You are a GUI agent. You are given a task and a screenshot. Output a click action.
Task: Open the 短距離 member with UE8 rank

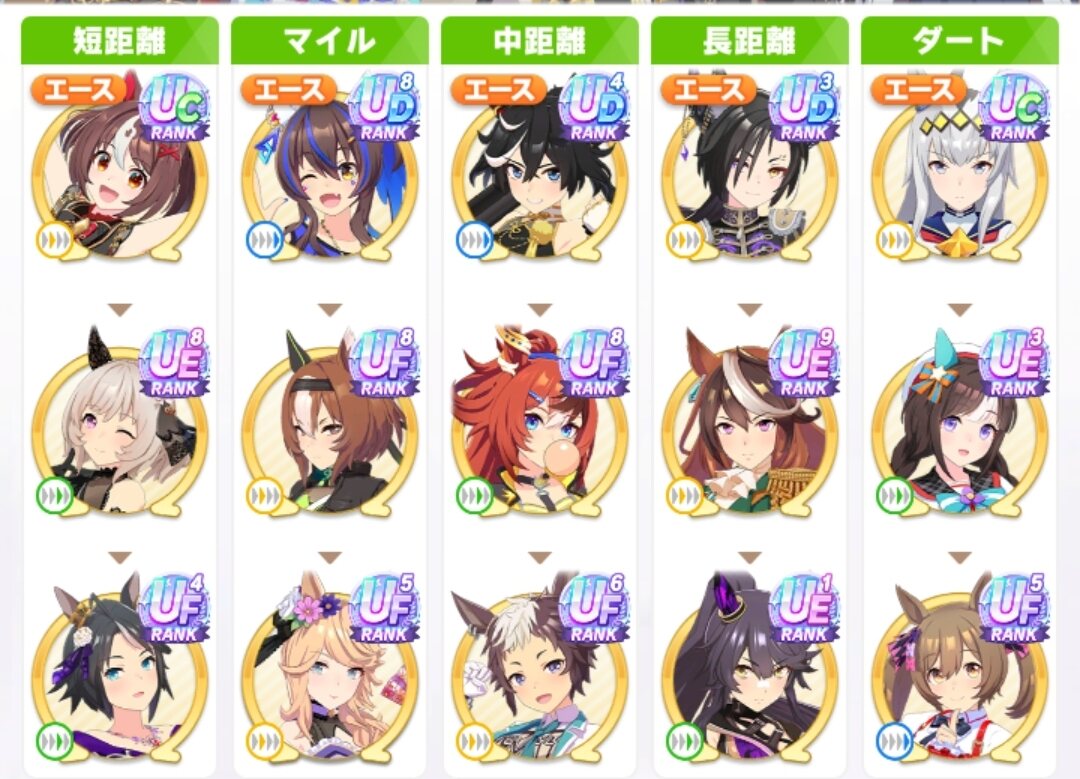click(120, 426)
